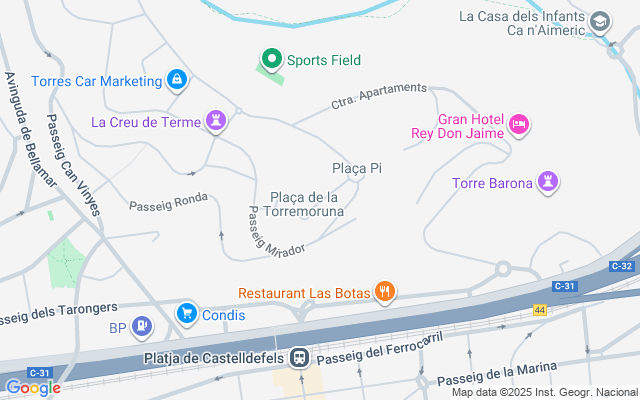640x400 pixels.
Task: Select the BP gas station marker
Action: 142,326
